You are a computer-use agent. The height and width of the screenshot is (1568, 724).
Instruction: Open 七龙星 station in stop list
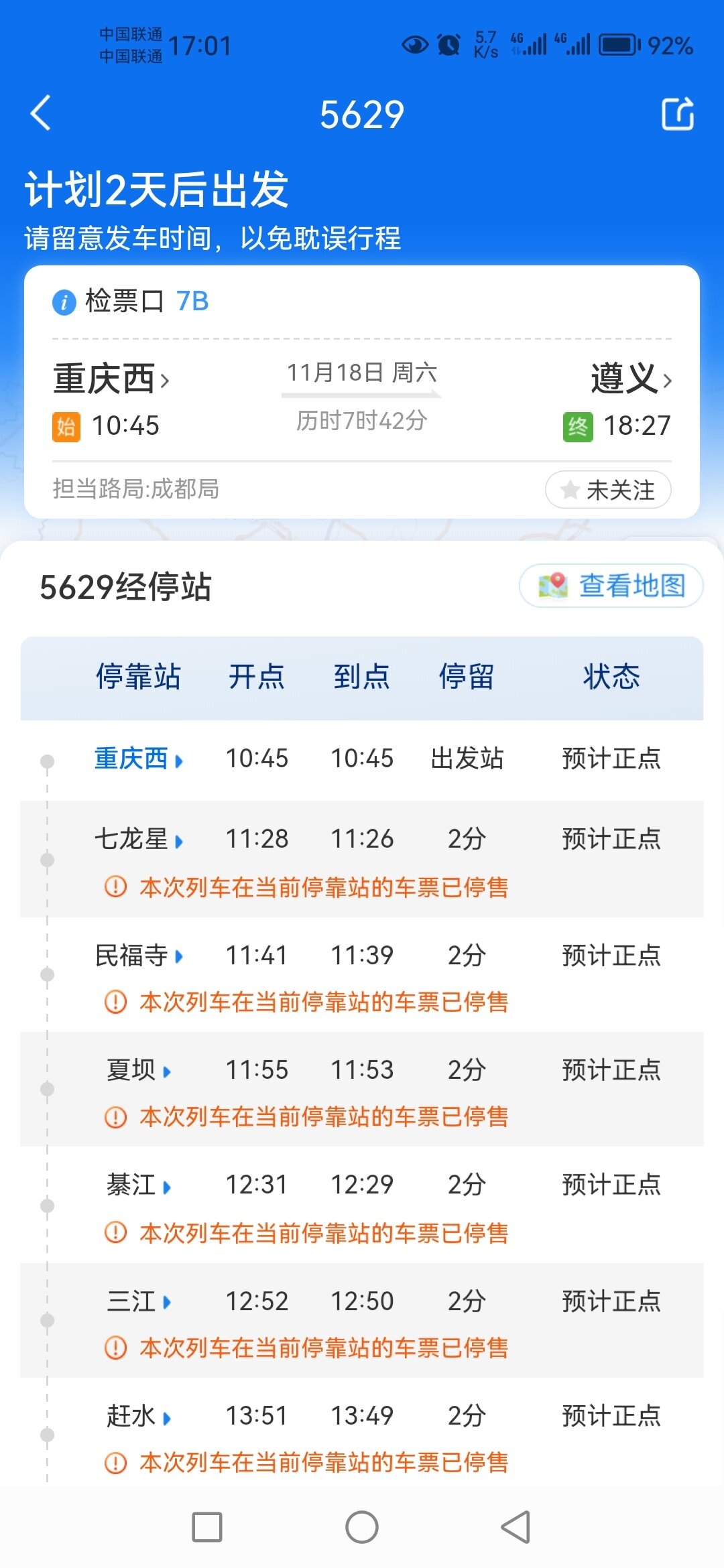coord(139,839)
